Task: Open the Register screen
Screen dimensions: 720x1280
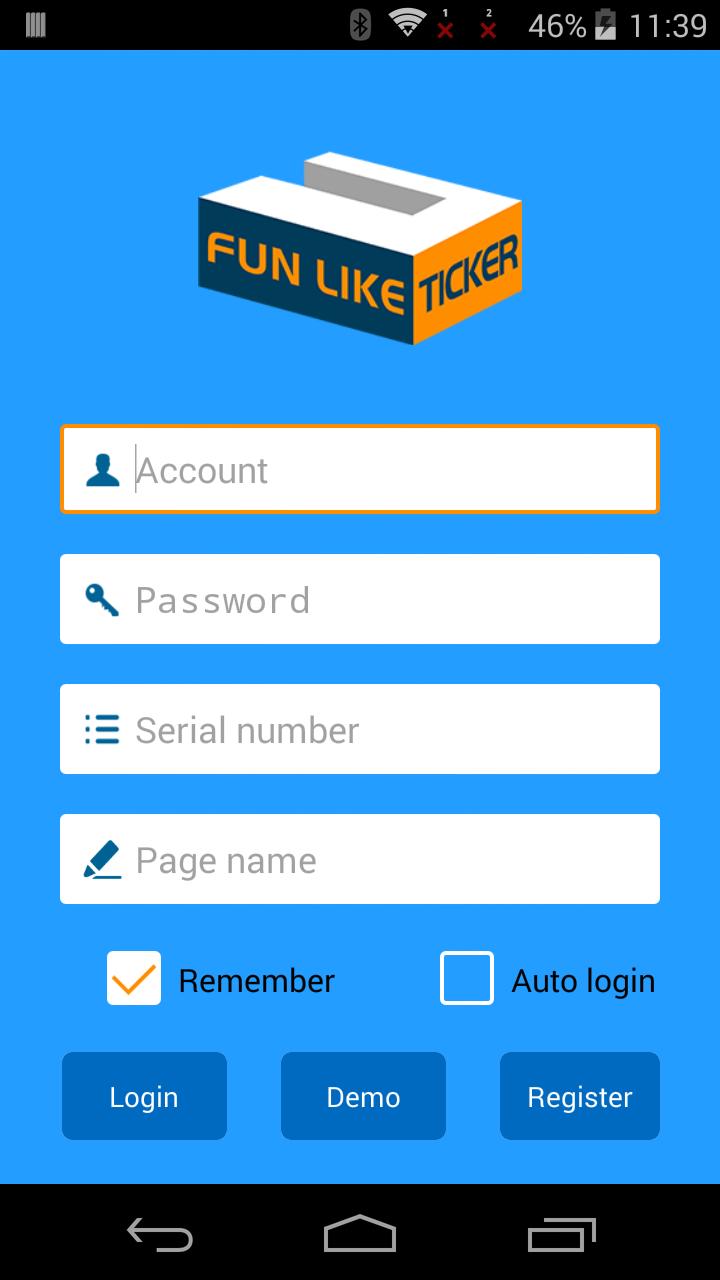Action: [580, 1096]
